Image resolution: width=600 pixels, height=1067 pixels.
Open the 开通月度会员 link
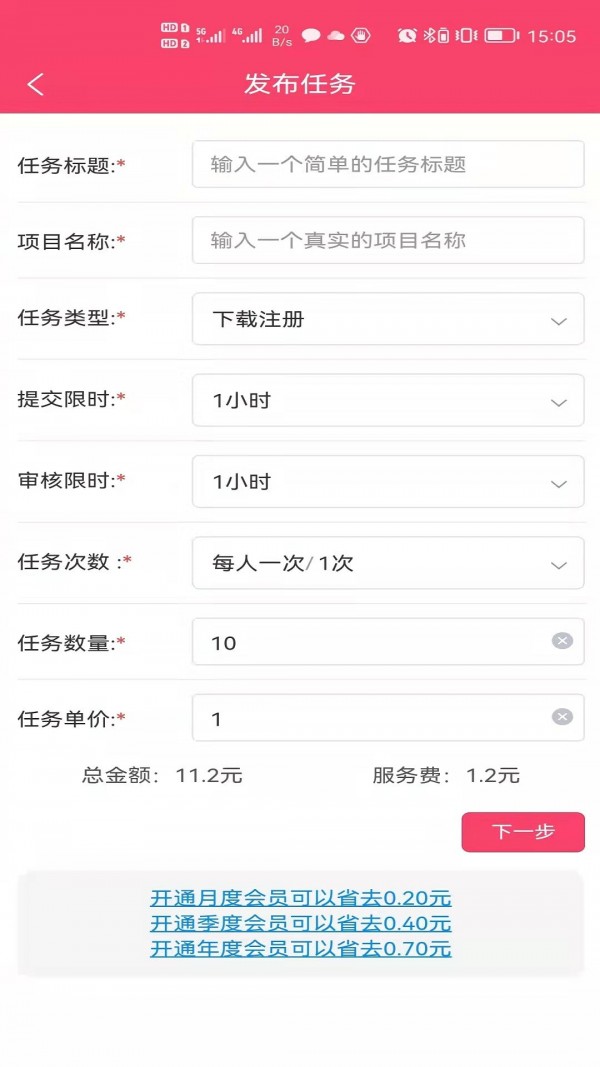[300, 897]
